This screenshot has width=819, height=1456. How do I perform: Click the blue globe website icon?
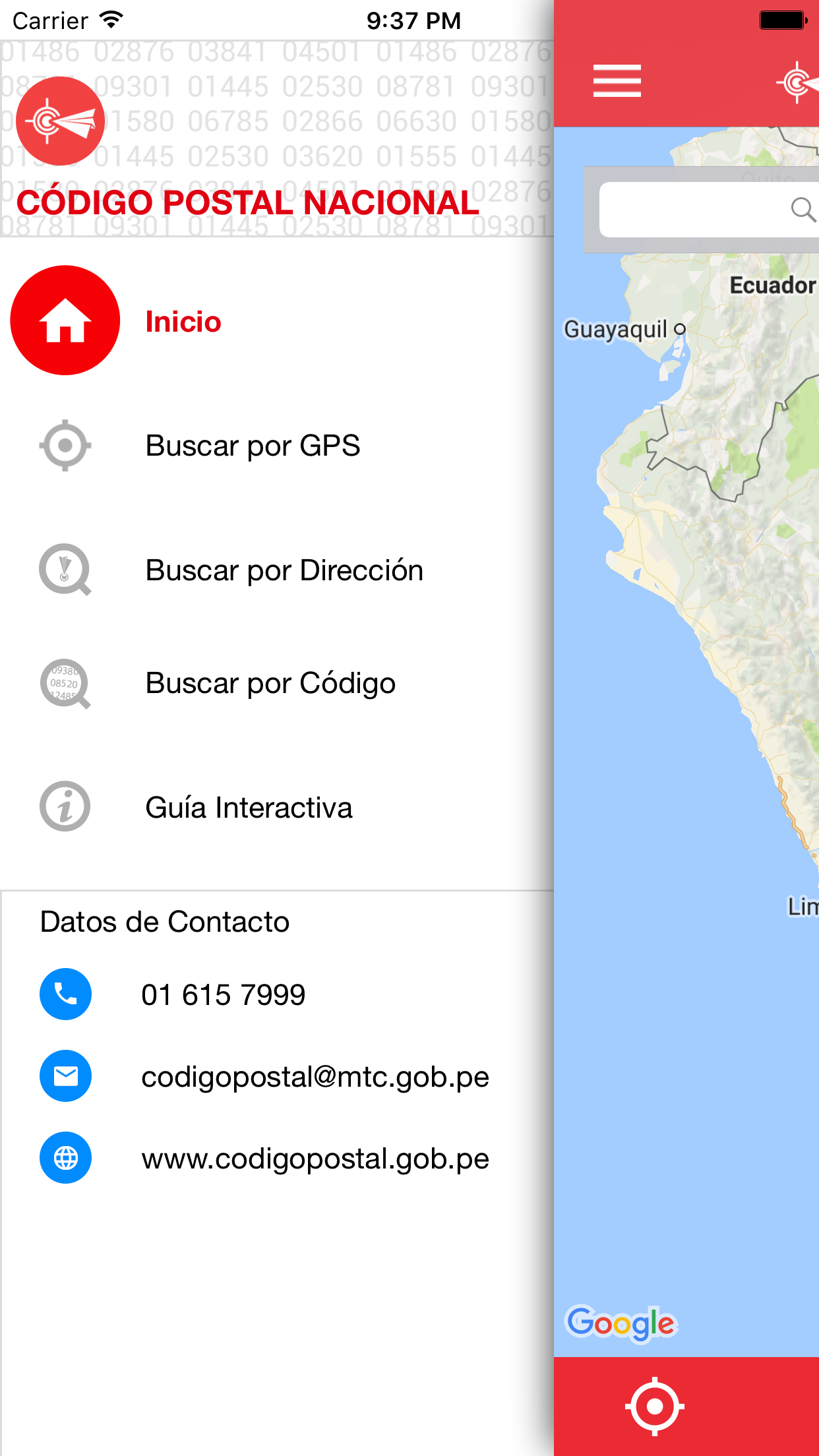coord(65,1157)
